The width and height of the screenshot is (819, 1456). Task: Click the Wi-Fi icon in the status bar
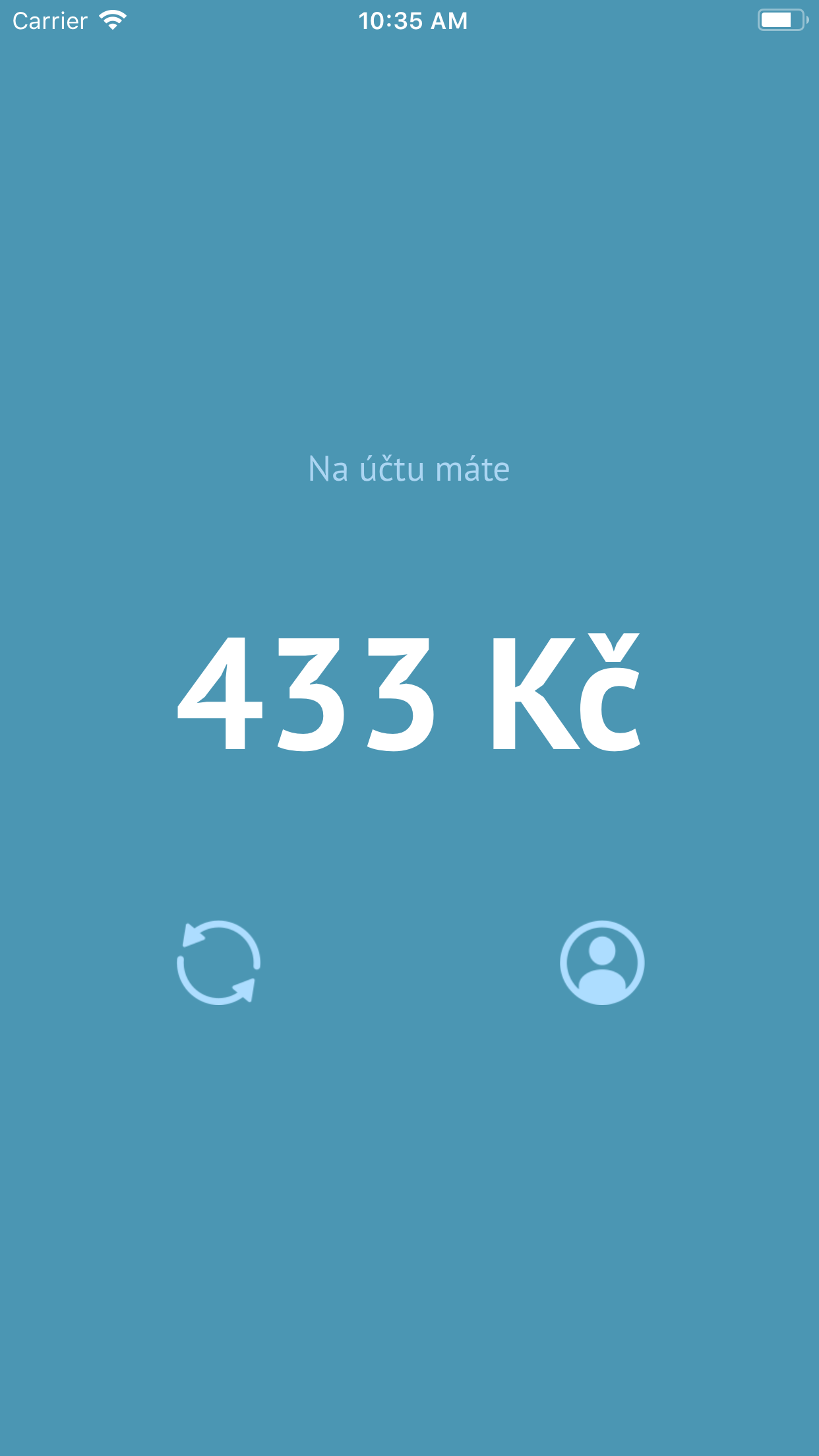coord(112,20)
